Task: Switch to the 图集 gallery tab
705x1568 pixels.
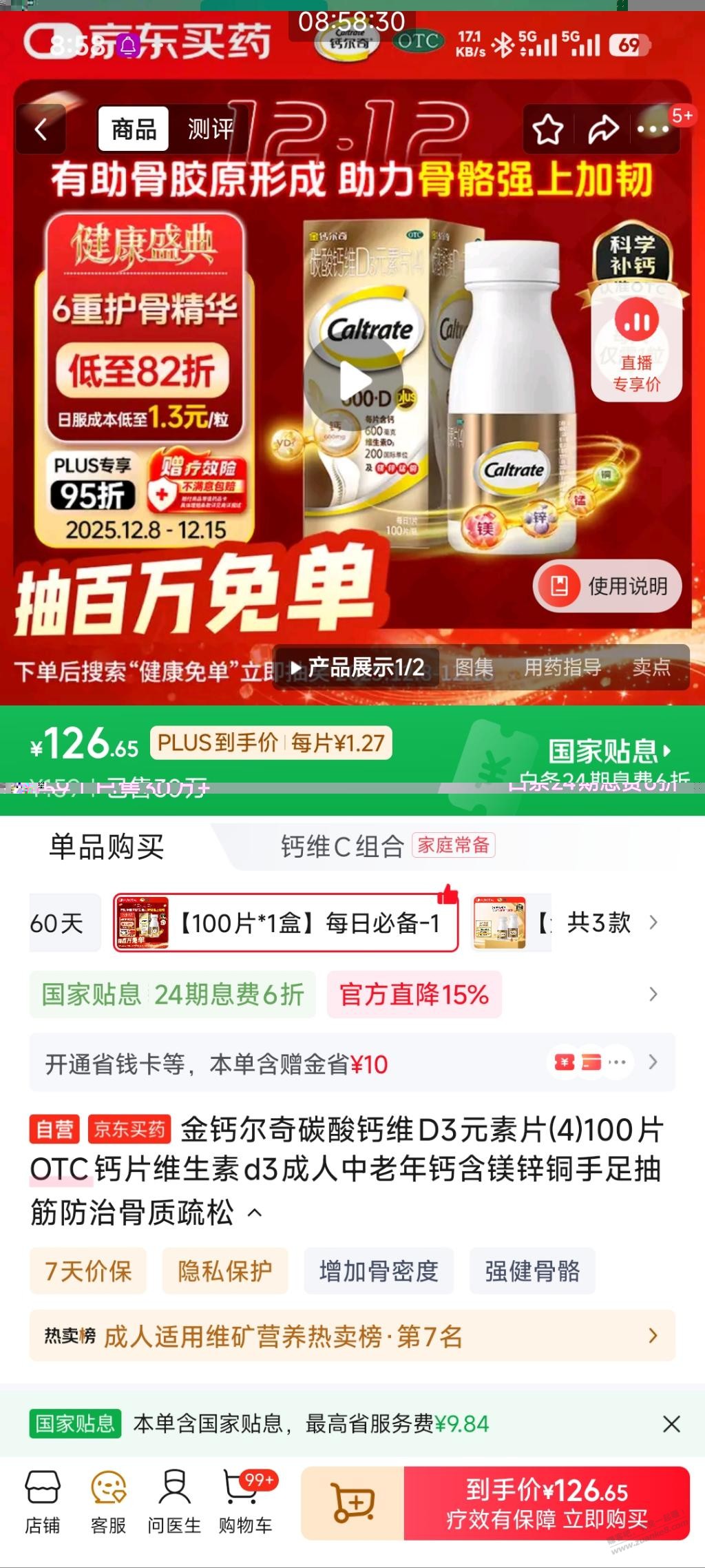Action: pos(474,667)
